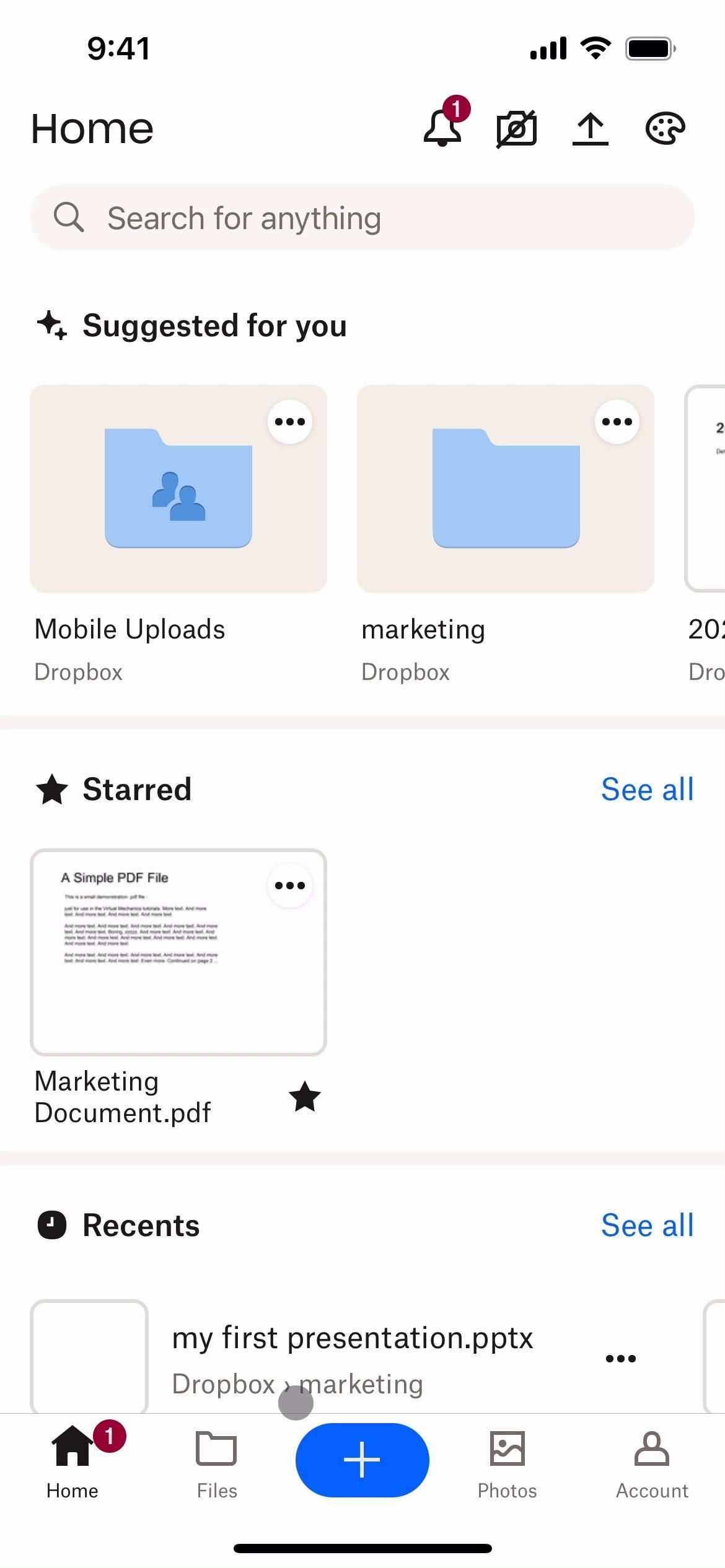See all Recents
Viewport: 725px width, 1568px height.
647,1226
